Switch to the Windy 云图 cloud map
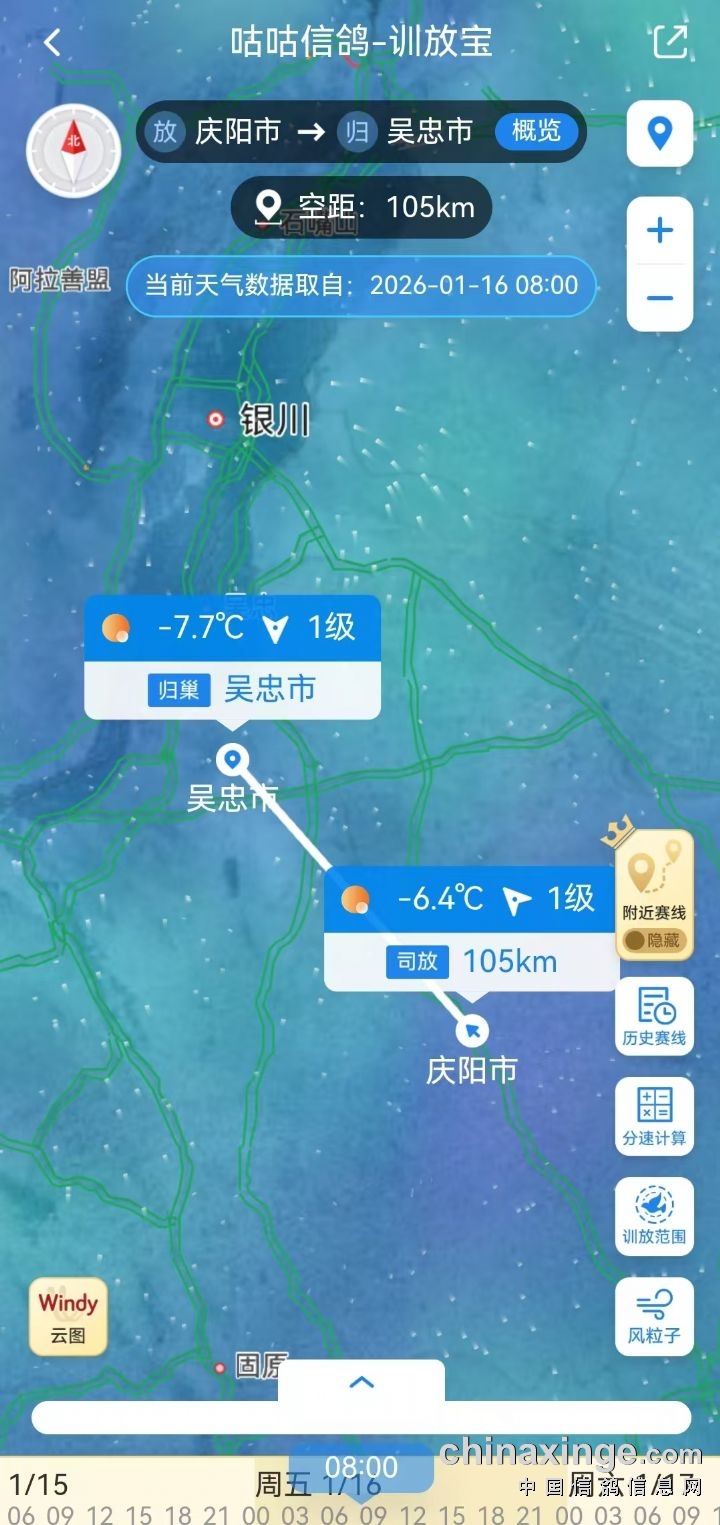 (68, 1316)
